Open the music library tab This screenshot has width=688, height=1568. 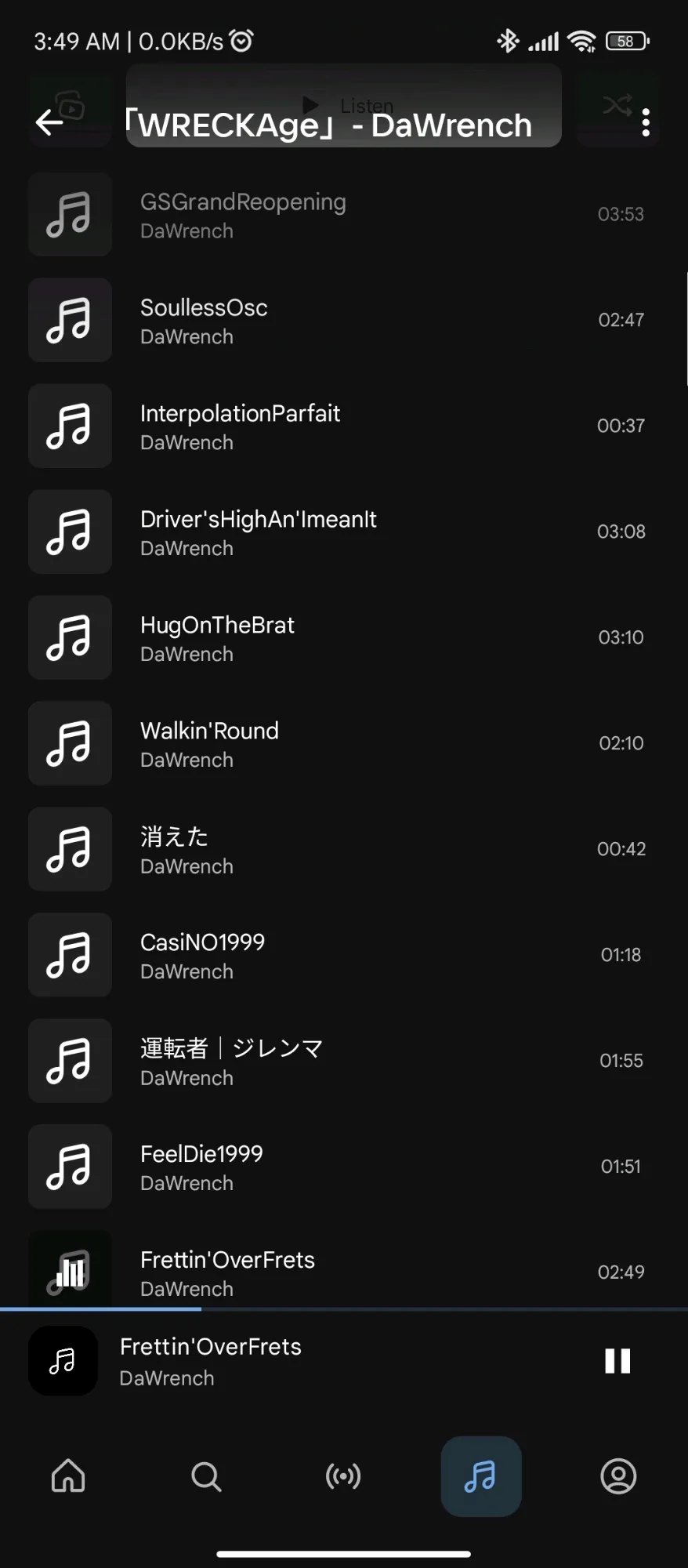coord(480,1476)
